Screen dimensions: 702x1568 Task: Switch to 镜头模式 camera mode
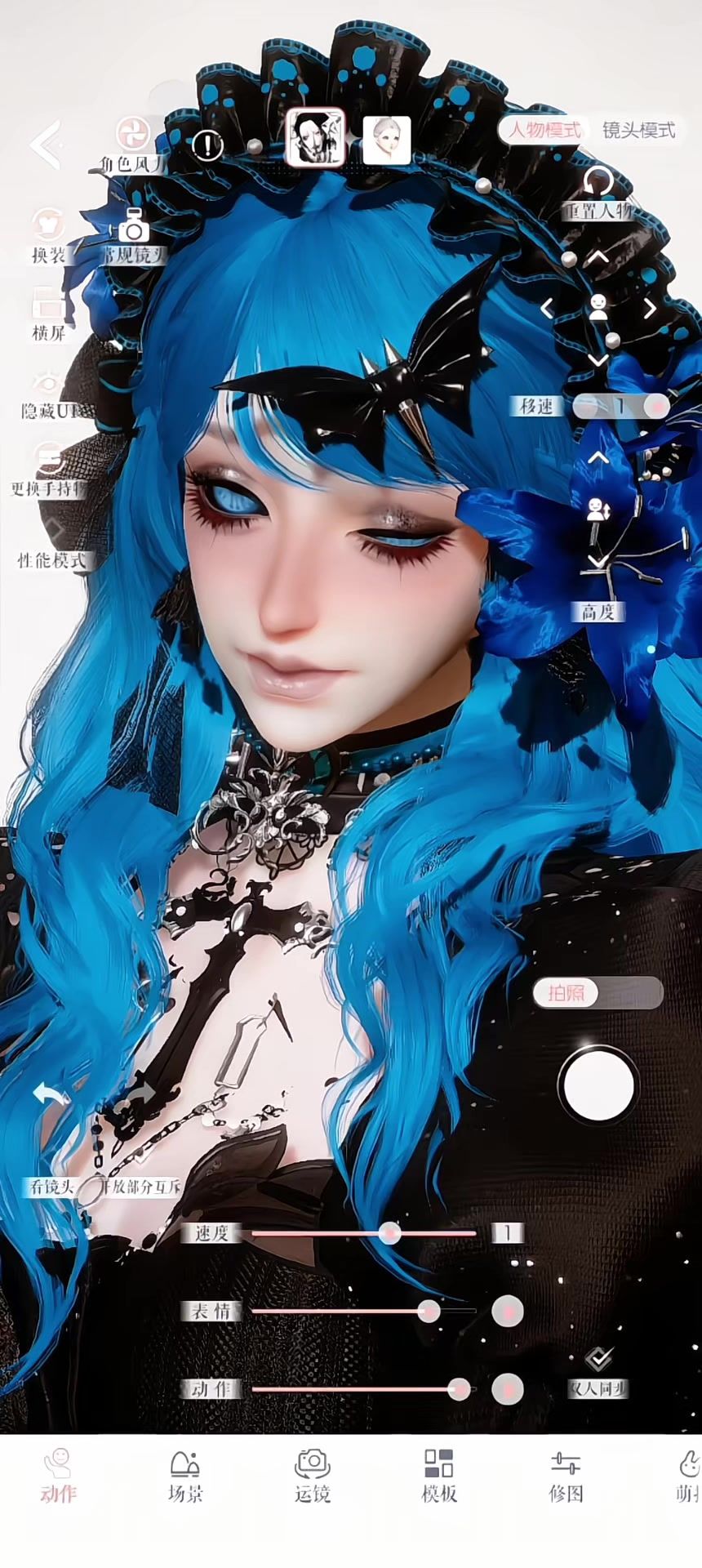638,130
